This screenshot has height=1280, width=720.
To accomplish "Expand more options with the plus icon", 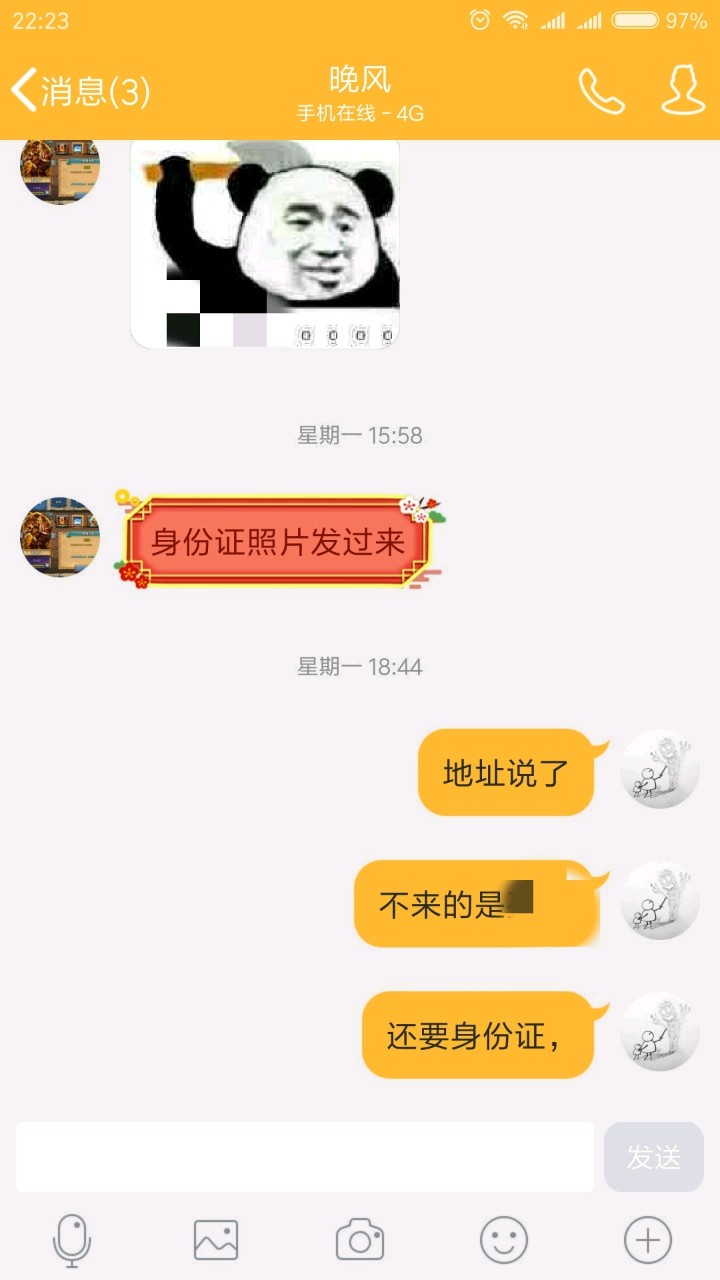I will [x=648, y=1241].
